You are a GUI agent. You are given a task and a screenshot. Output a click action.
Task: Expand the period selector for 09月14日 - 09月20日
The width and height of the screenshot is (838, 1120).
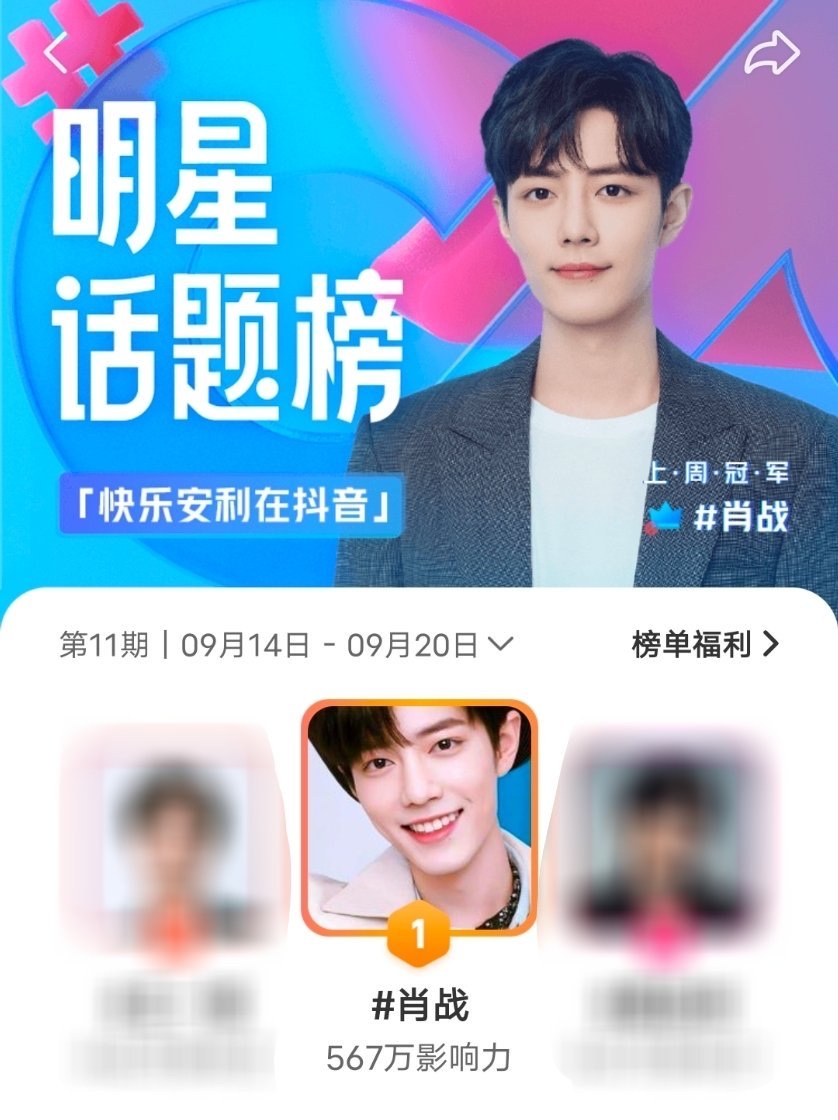tap(498, 645)
